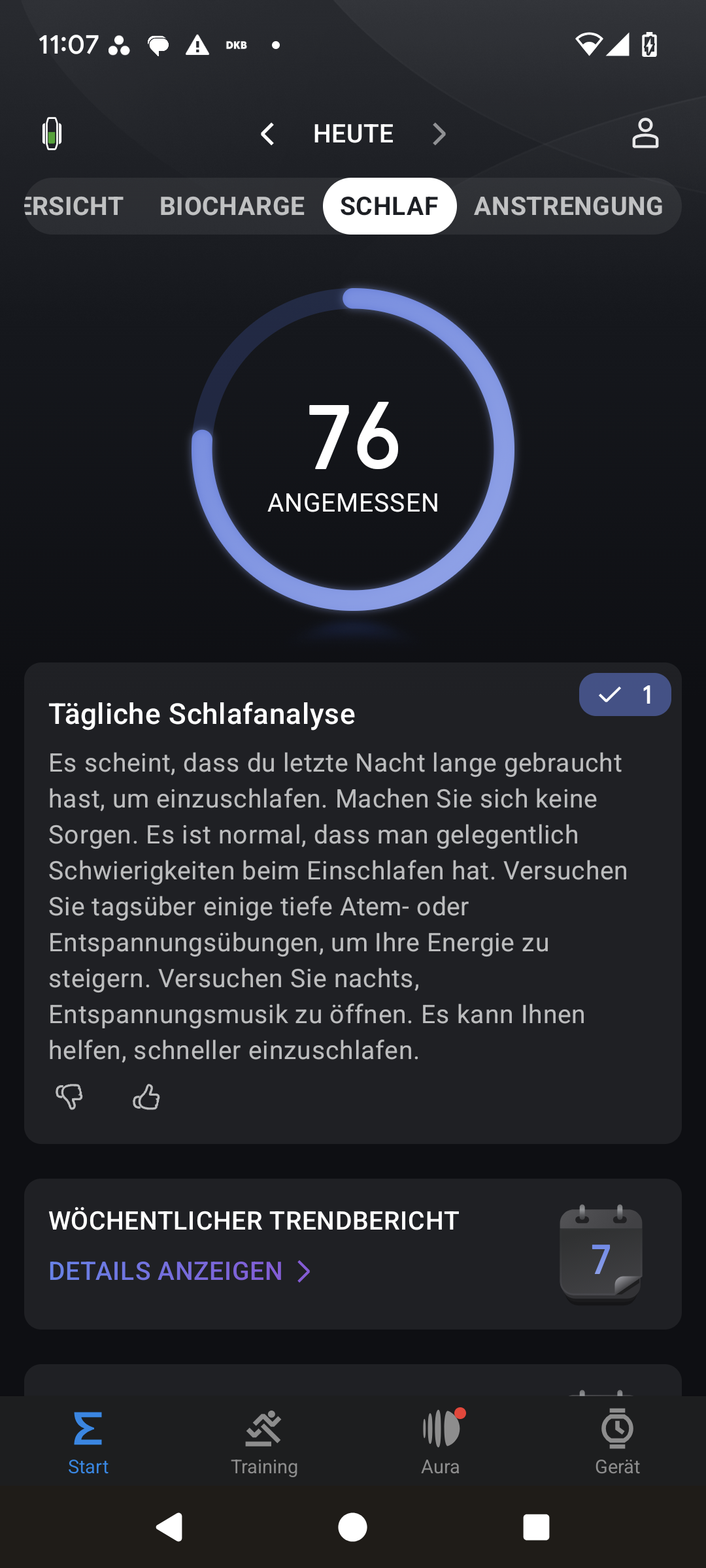This screenshot has height=1568, width=706.
Task: Switch to the Anstrengung tab
Action: (568, 206)
